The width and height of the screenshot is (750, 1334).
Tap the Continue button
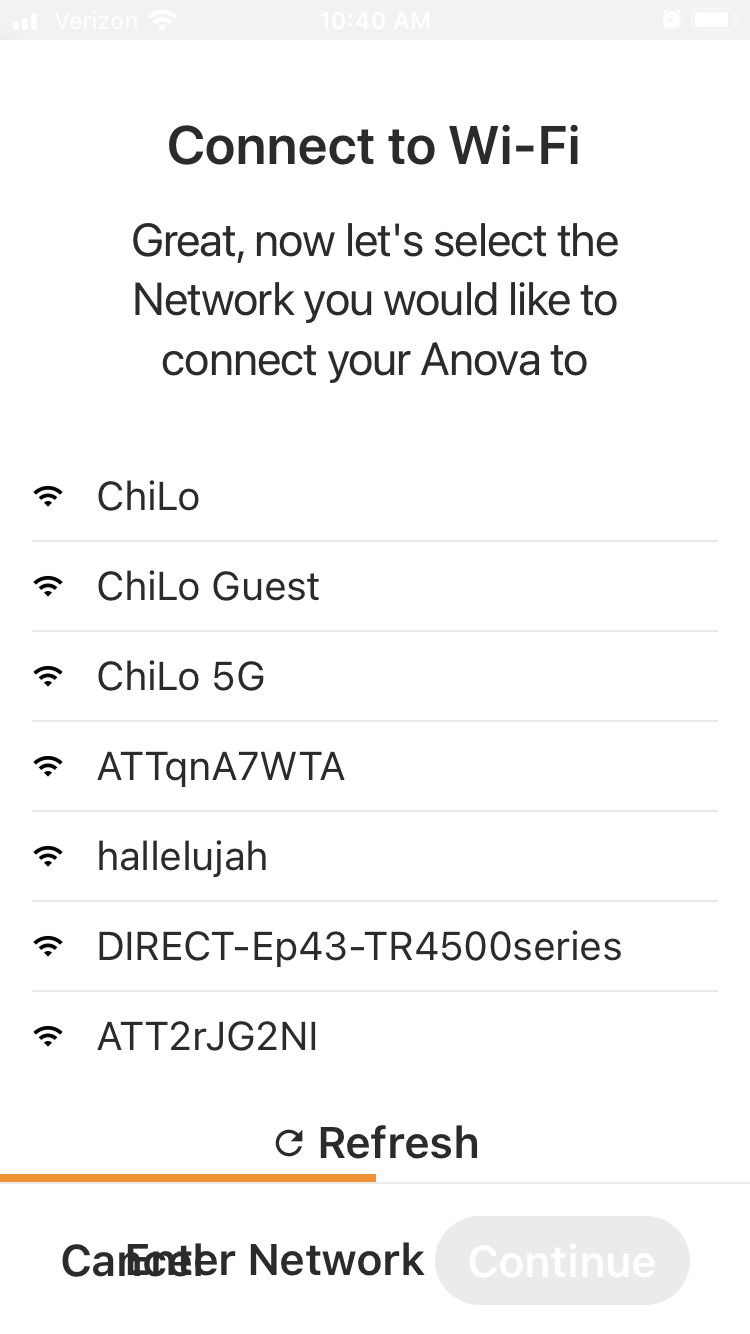562,1261
